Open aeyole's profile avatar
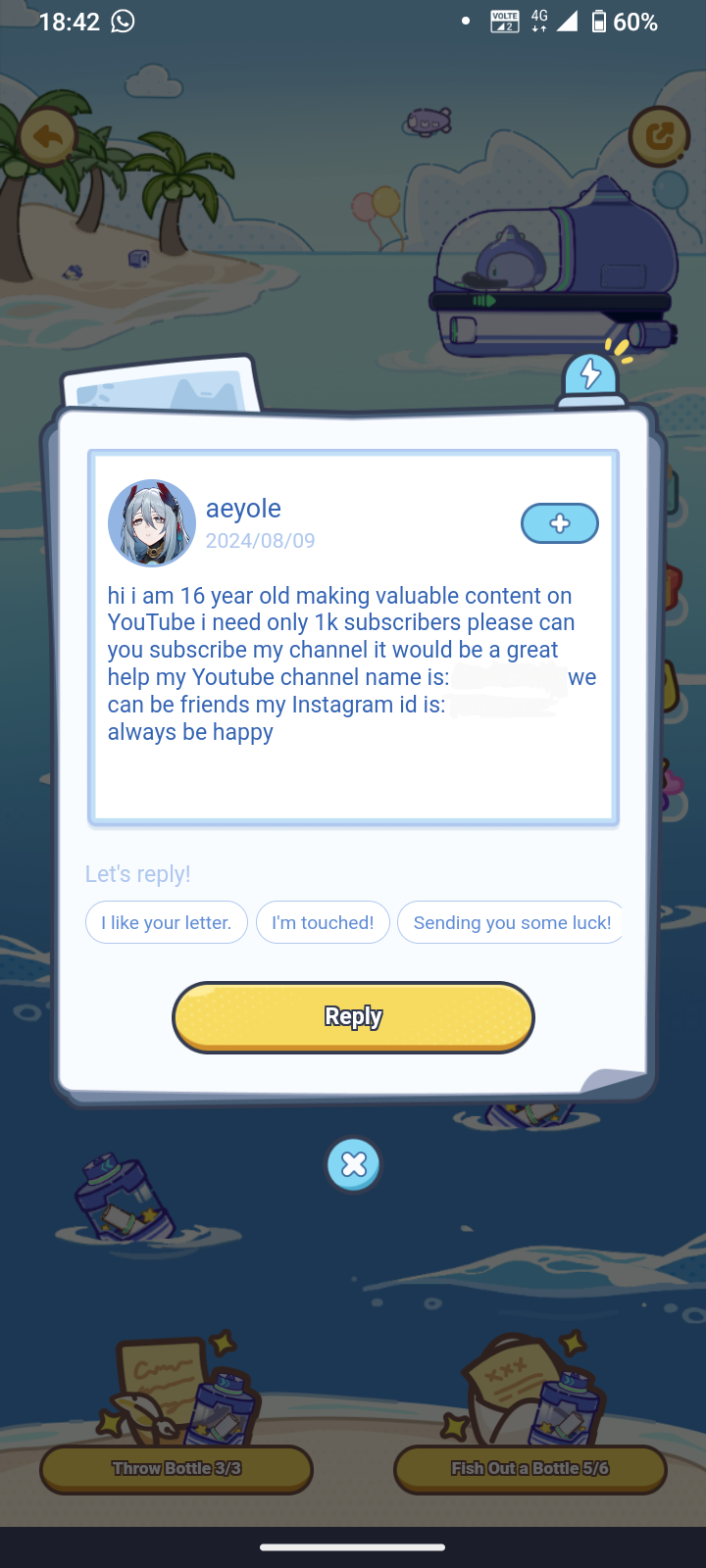The width and height of the screenshot is (706, 1568). click(x=153, y=522)
